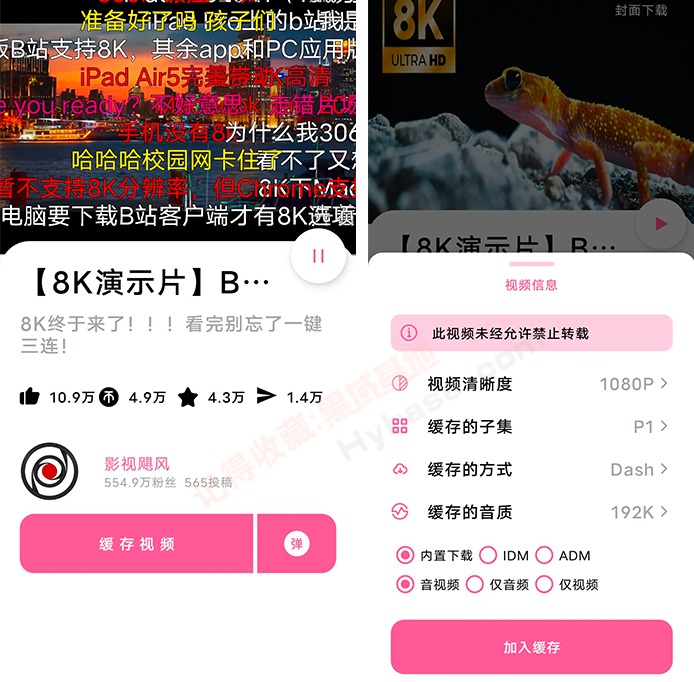Viewport: 694px width, 682px height.
Task: Tap 封面下载 to download the cover
Action: click(641, 11)
